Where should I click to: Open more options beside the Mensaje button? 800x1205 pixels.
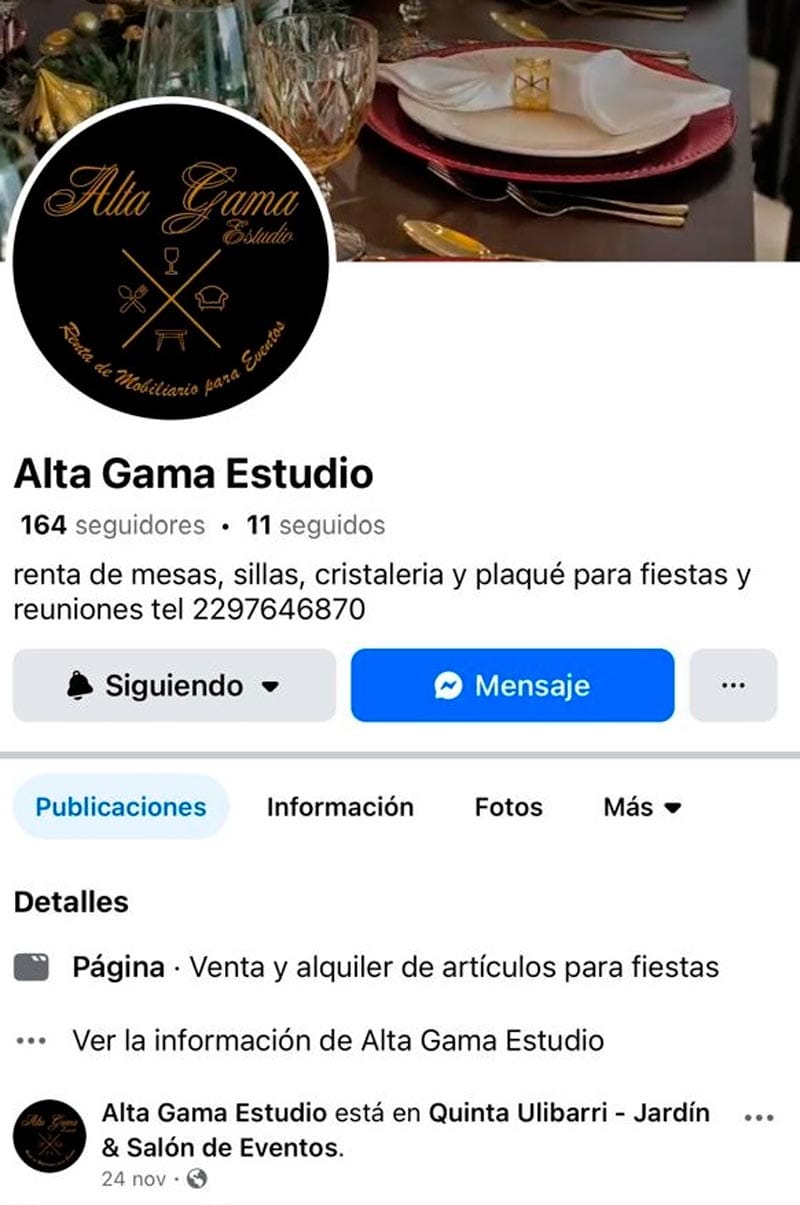[733, 686]
